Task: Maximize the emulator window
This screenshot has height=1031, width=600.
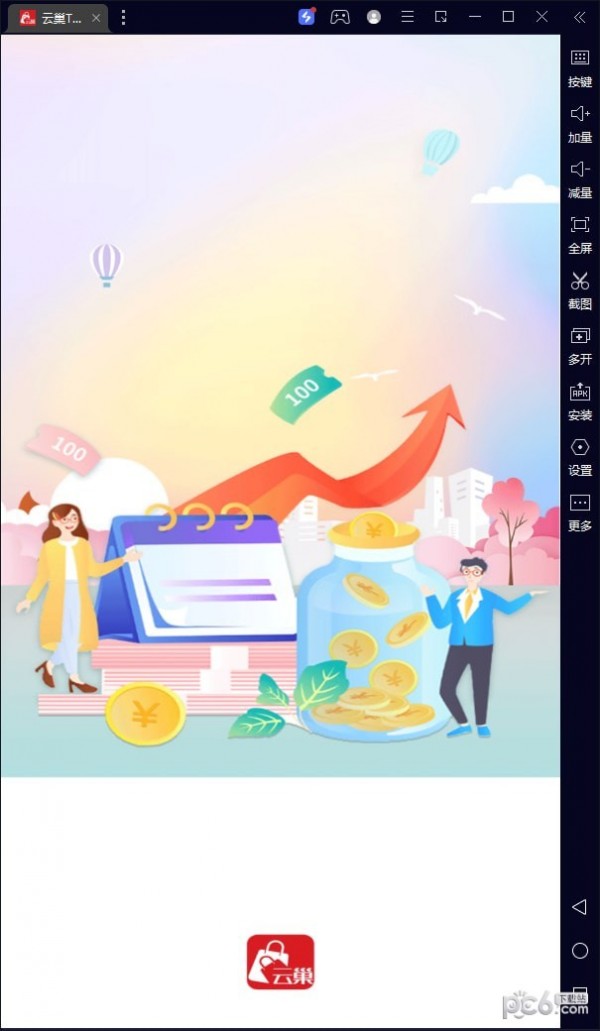Action: point(508,17)
